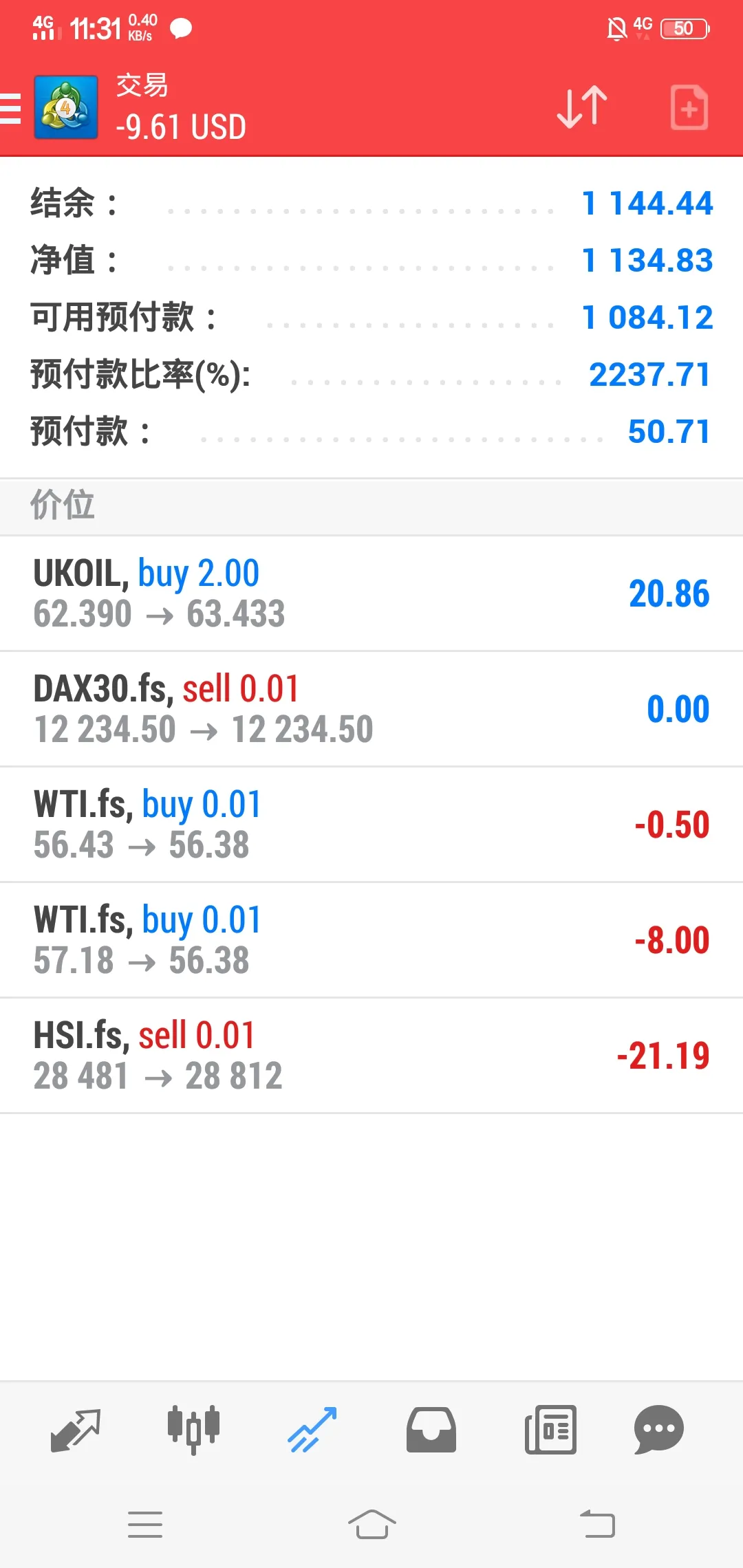Switch to the quotes tab

(76, 1430)
